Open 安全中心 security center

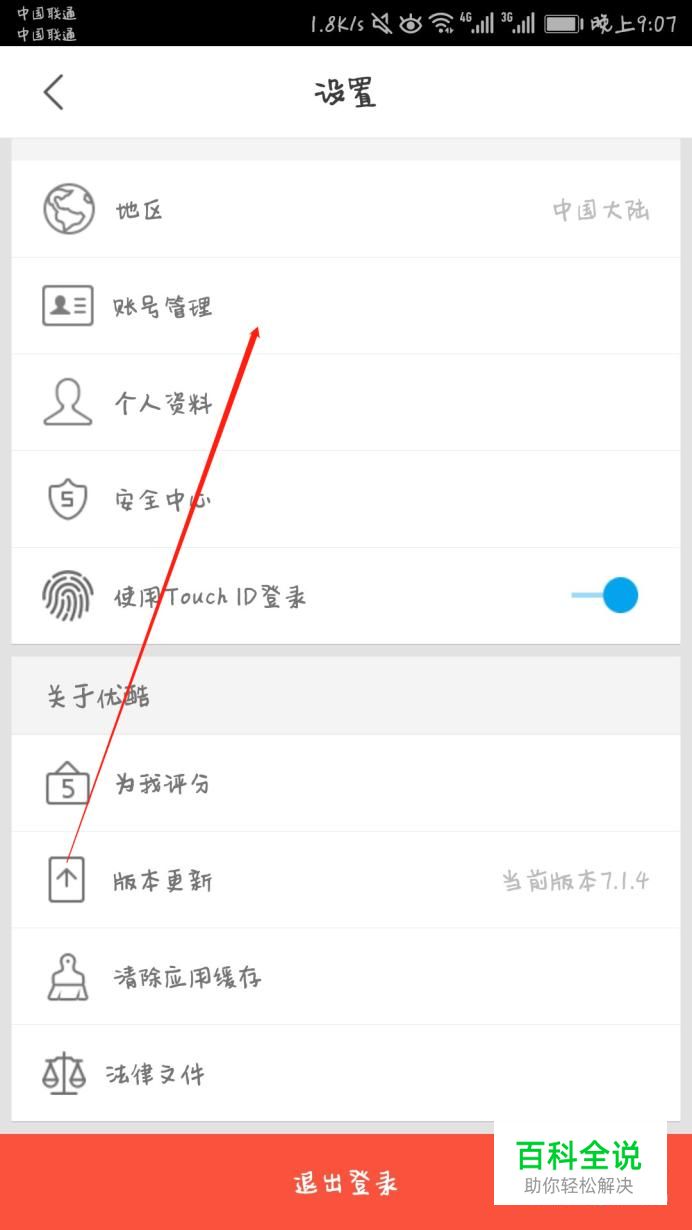click(x=346, y=500)
